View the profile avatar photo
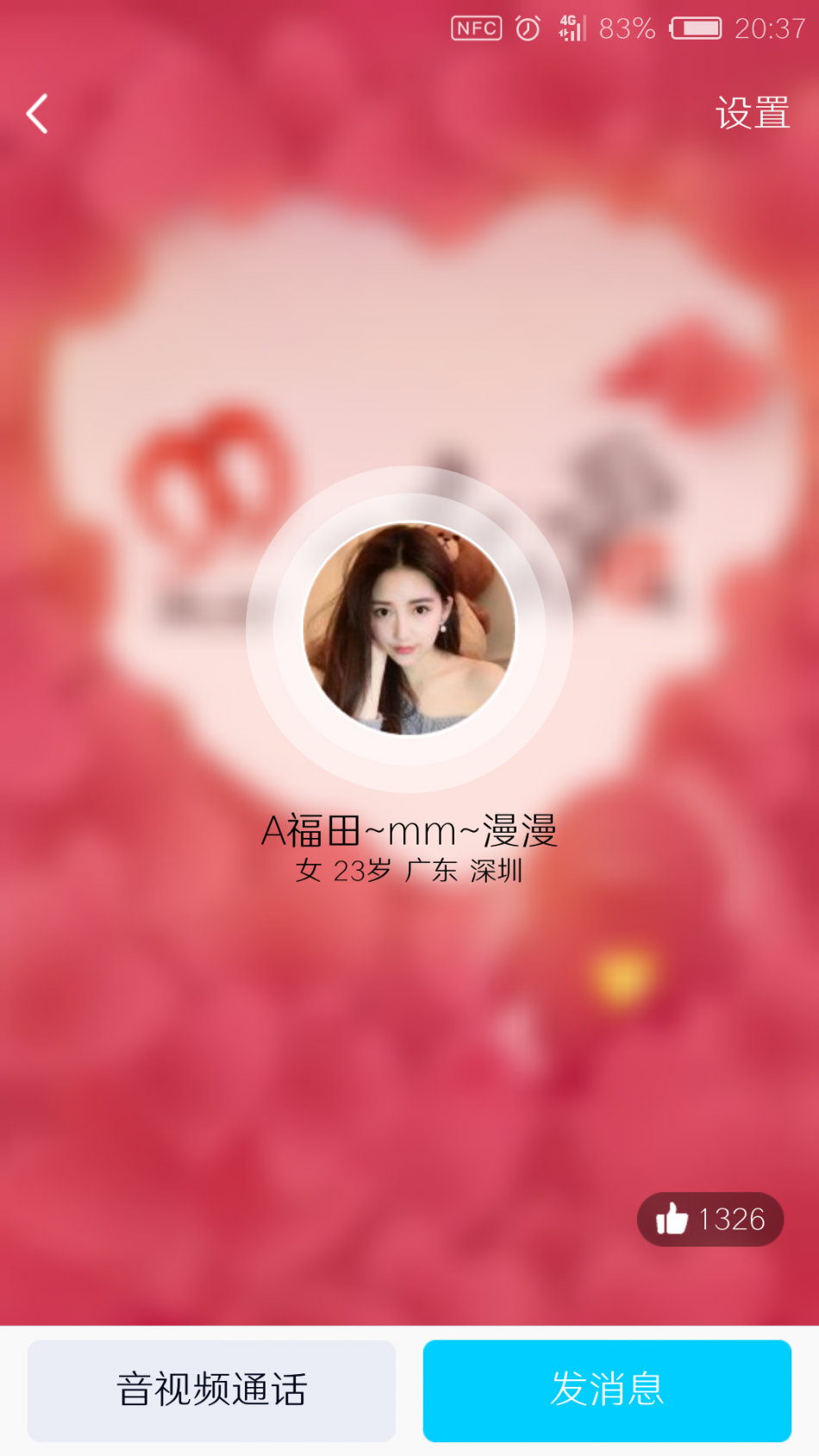 (409, 628)
